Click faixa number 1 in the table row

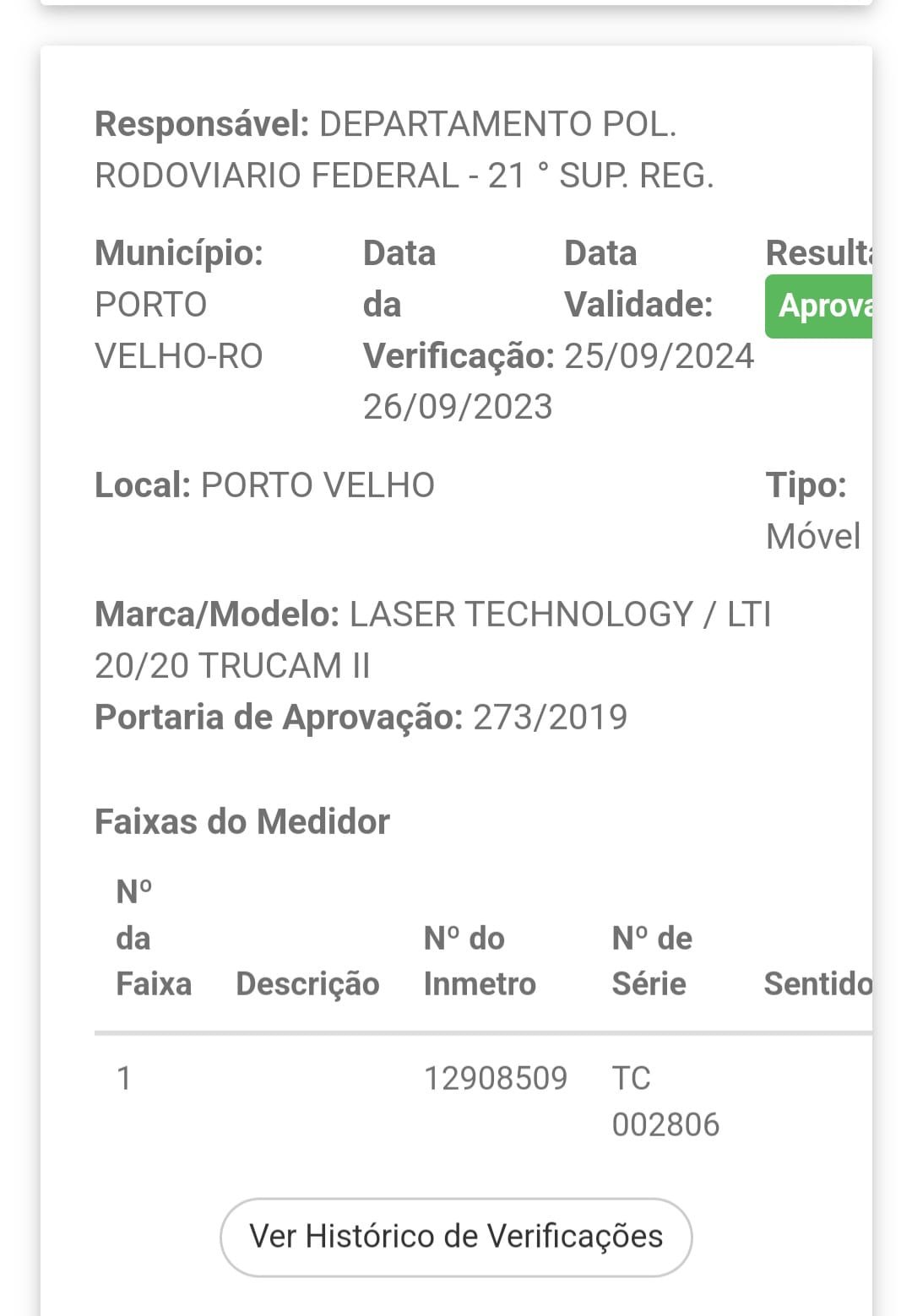pos(121,1078)
